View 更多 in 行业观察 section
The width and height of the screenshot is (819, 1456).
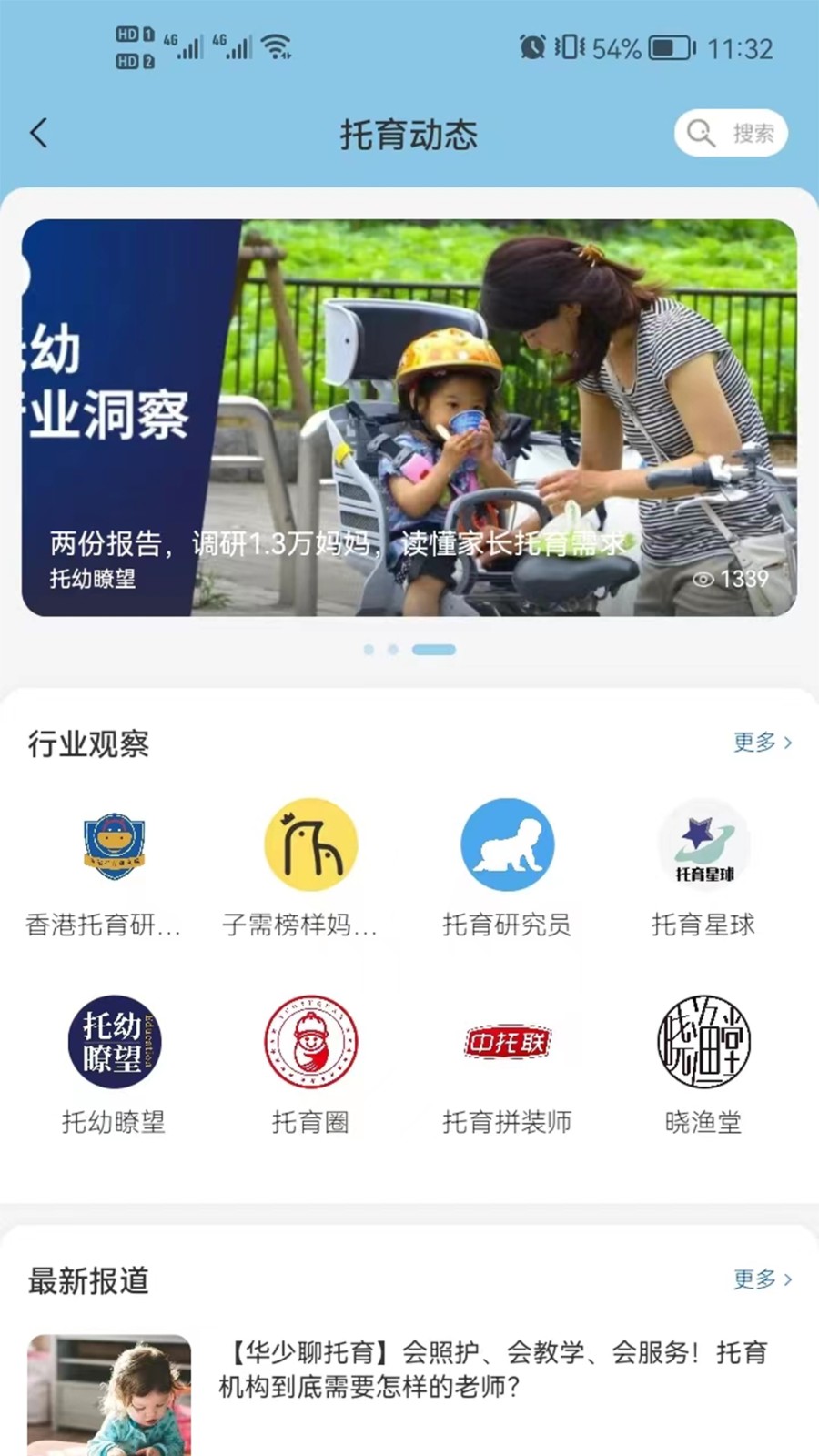762,743
